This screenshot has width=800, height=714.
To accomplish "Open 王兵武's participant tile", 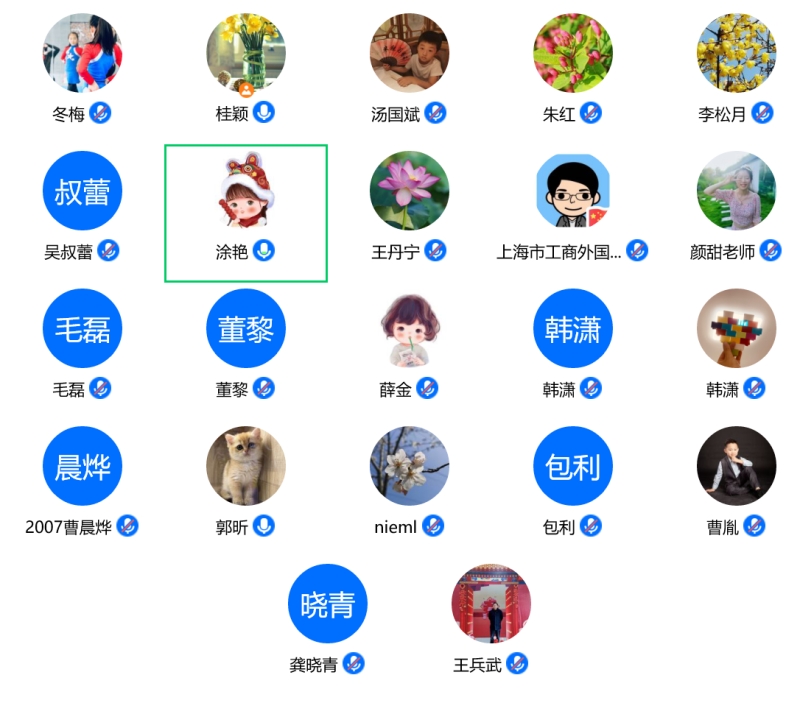I will [491, 603].
